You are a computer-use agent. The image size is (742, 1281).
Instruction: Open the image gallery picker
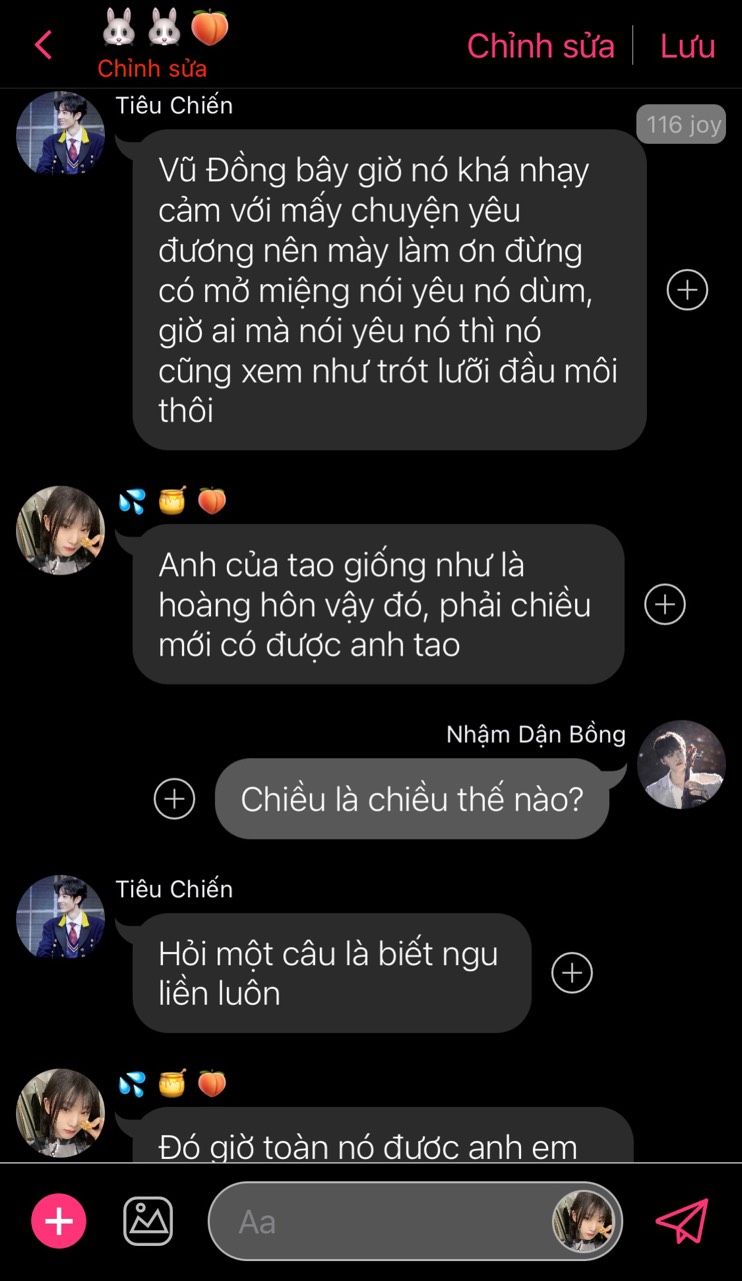[148, 1221]
